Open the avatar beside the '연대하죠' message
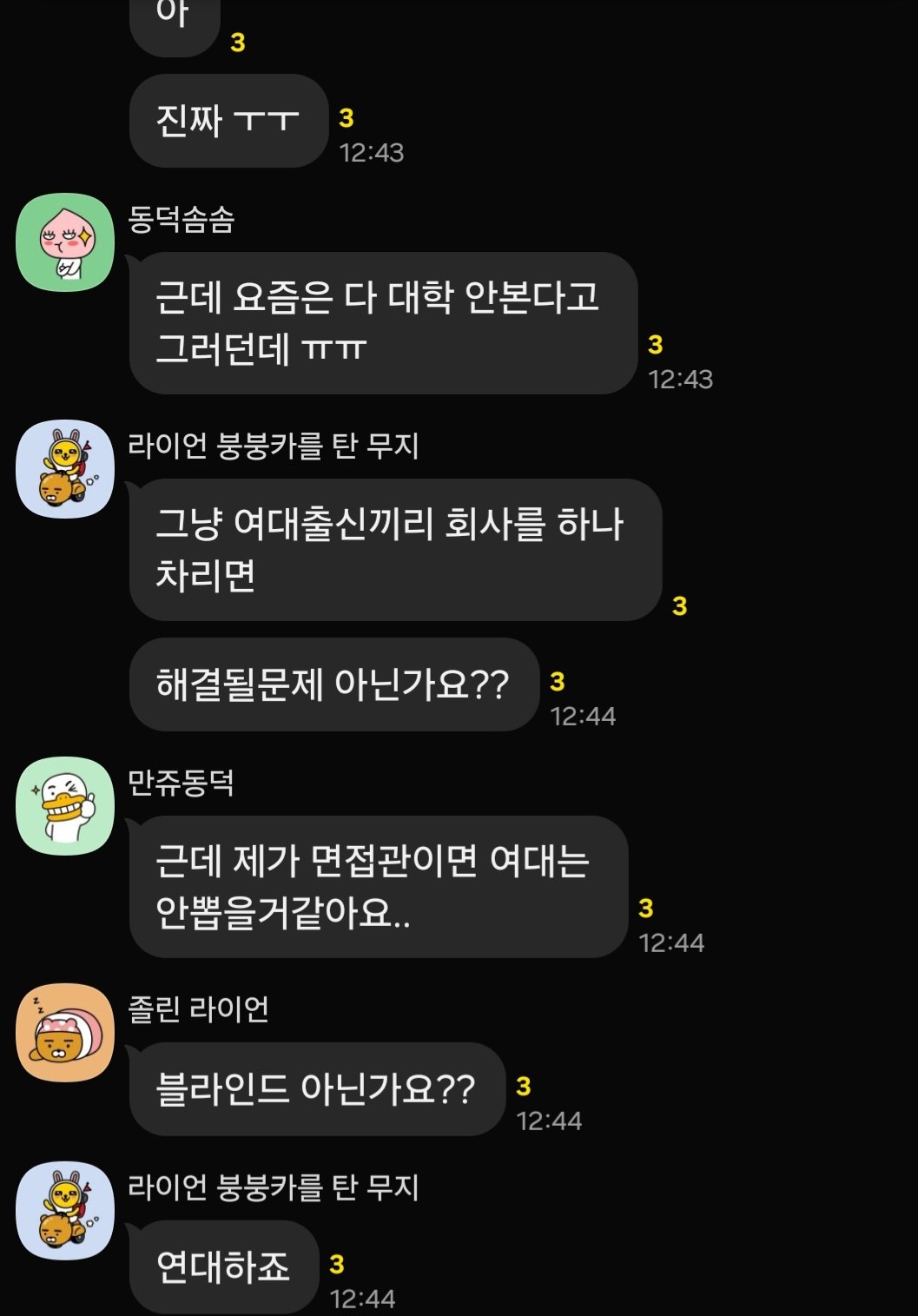Viewport: 918px width, 1316px height. 65,1211
